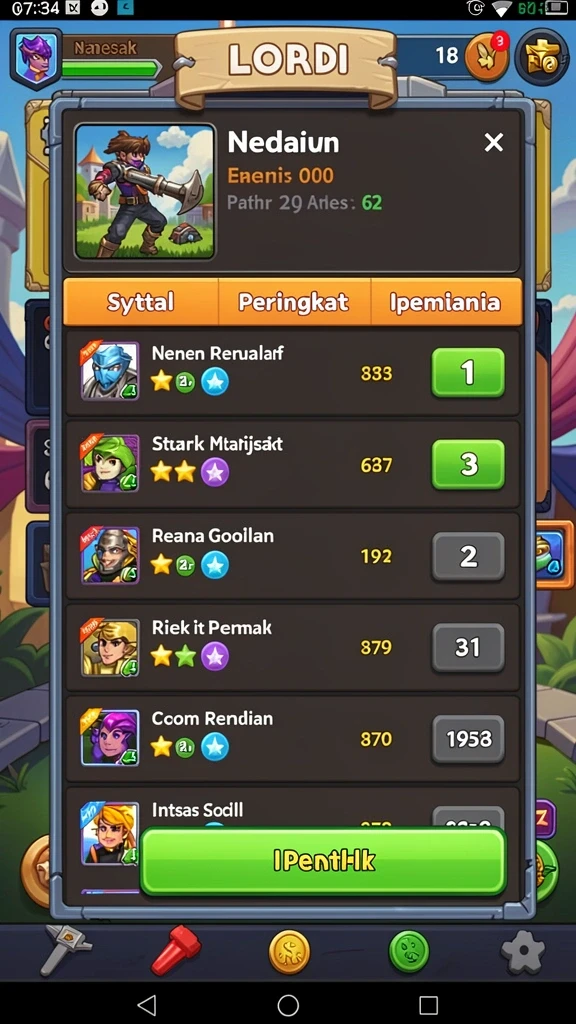Tap the green 3 button for Stark Mtarijsakt
Screen dimensions: 576x1024
click(468, 464)
